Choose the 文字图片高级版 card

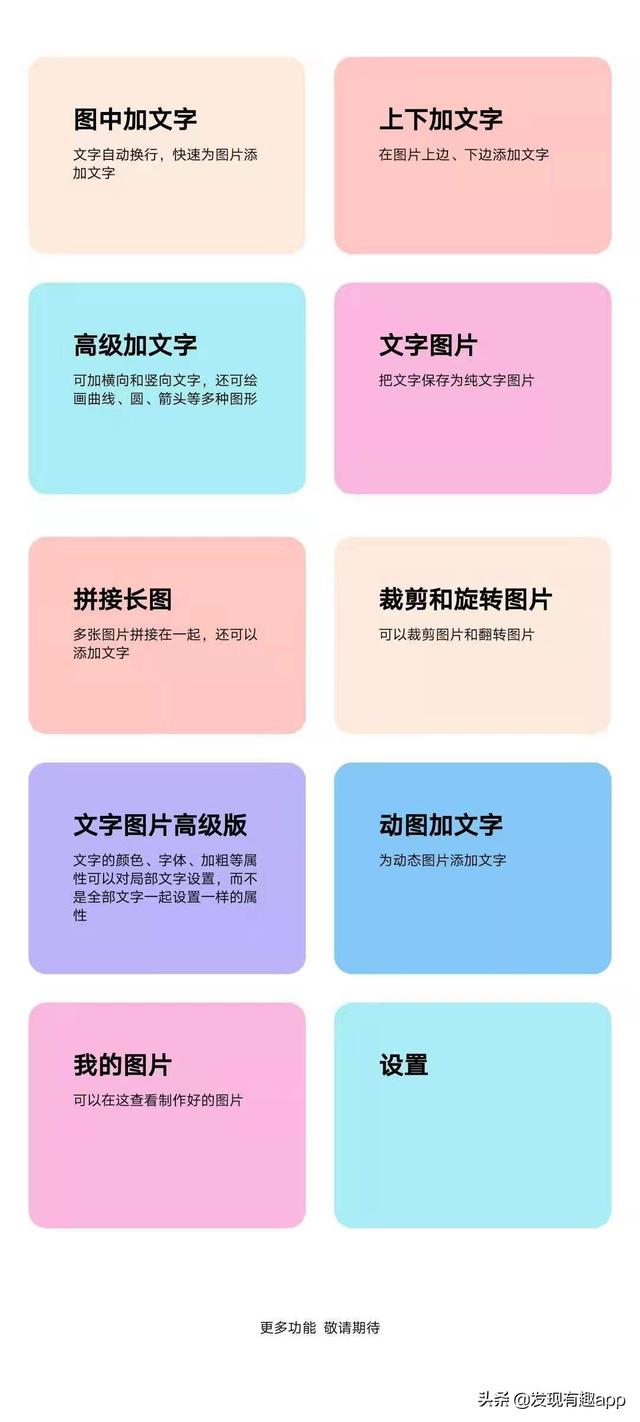coord(167,868)
